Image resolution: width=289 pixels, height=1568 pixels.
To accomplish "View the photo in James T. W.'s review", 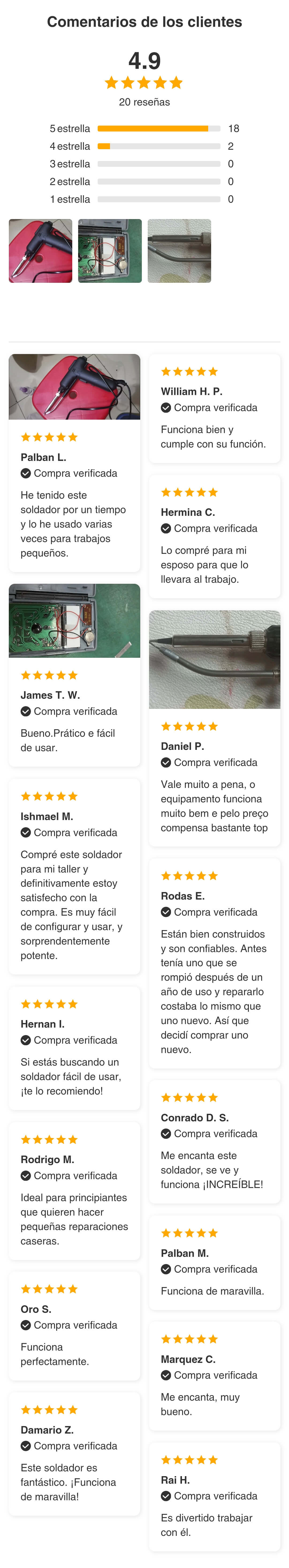I will point(74,620).
